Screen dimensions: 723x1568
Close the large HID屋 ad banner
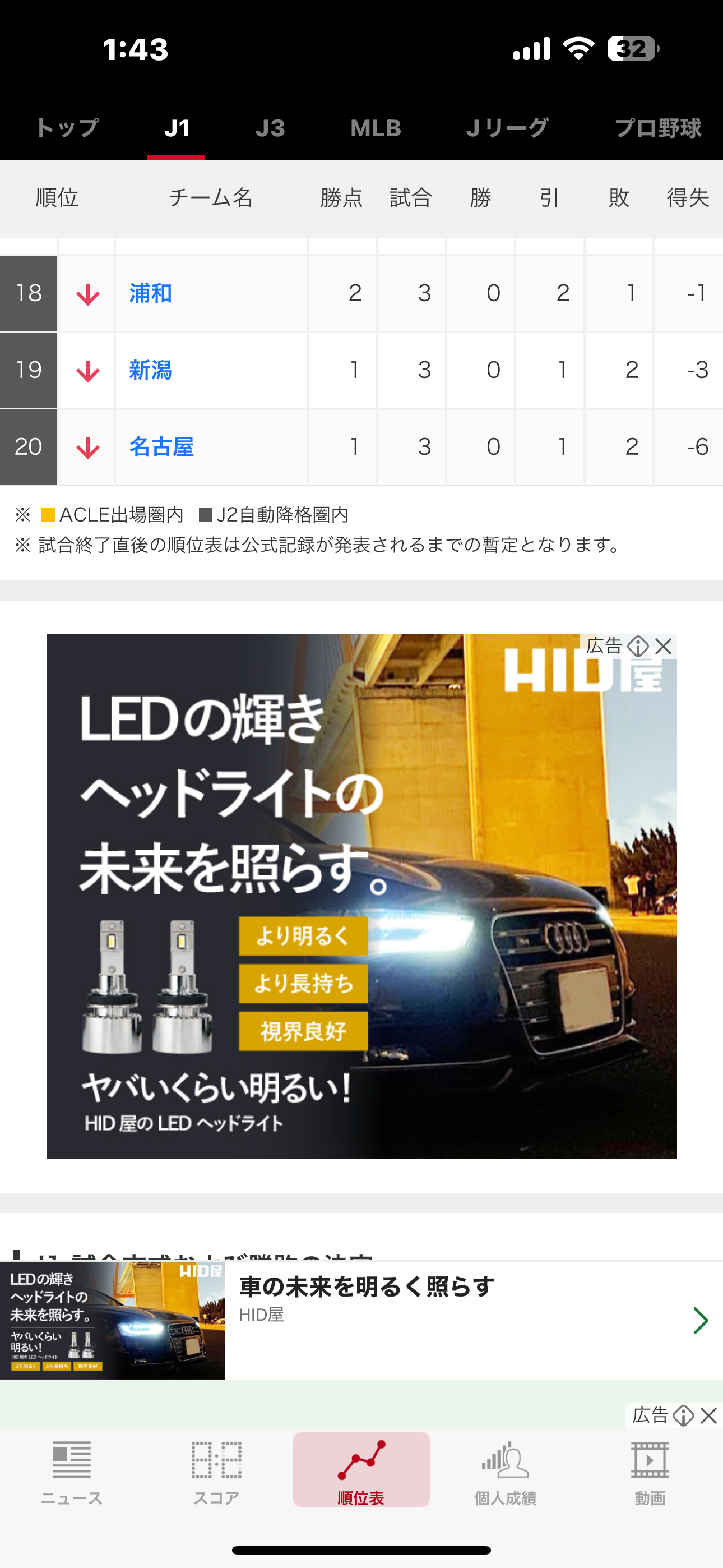point(664,646)
